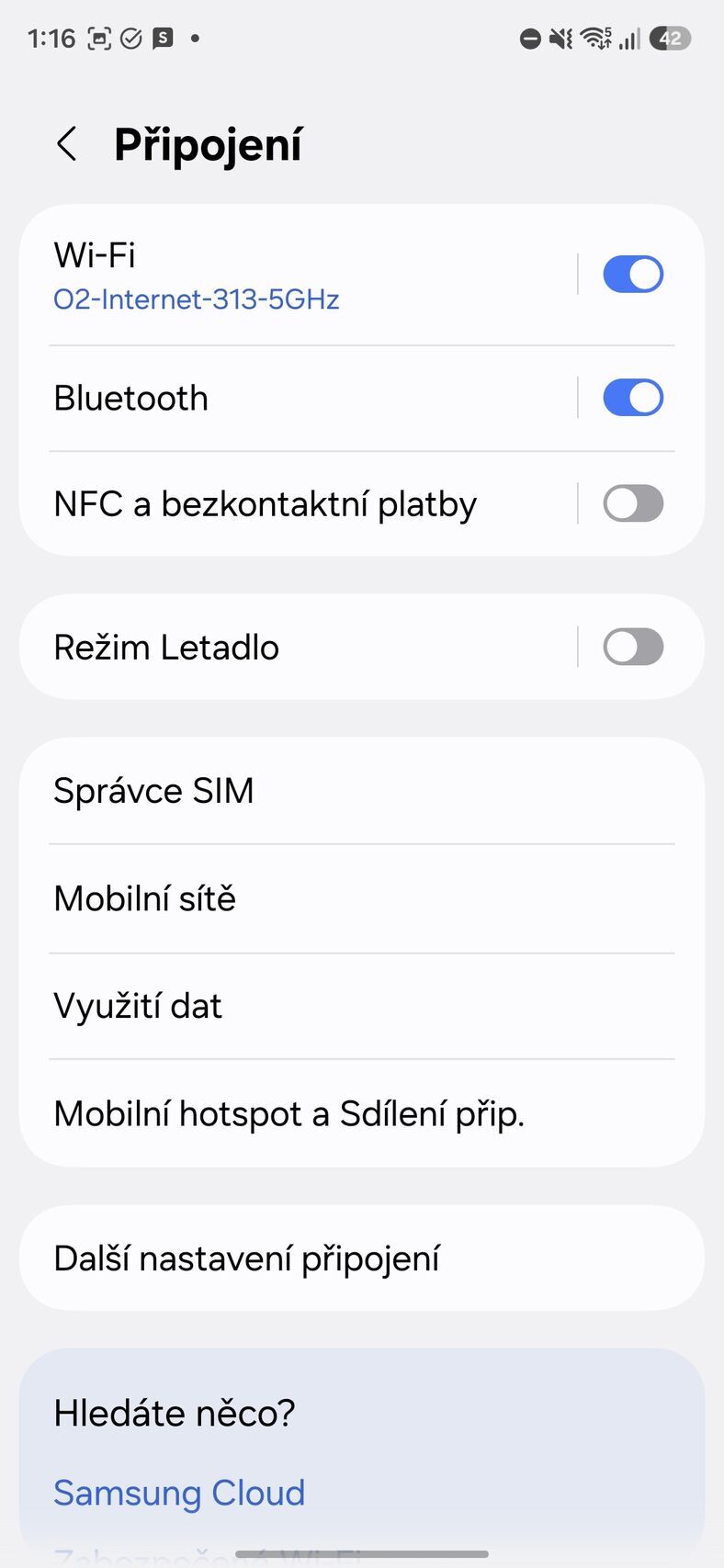The width and height of the screenshot is (724, 1568).
Task: Tap the muted sound icon in the status bar
Action: click(560, 39)
